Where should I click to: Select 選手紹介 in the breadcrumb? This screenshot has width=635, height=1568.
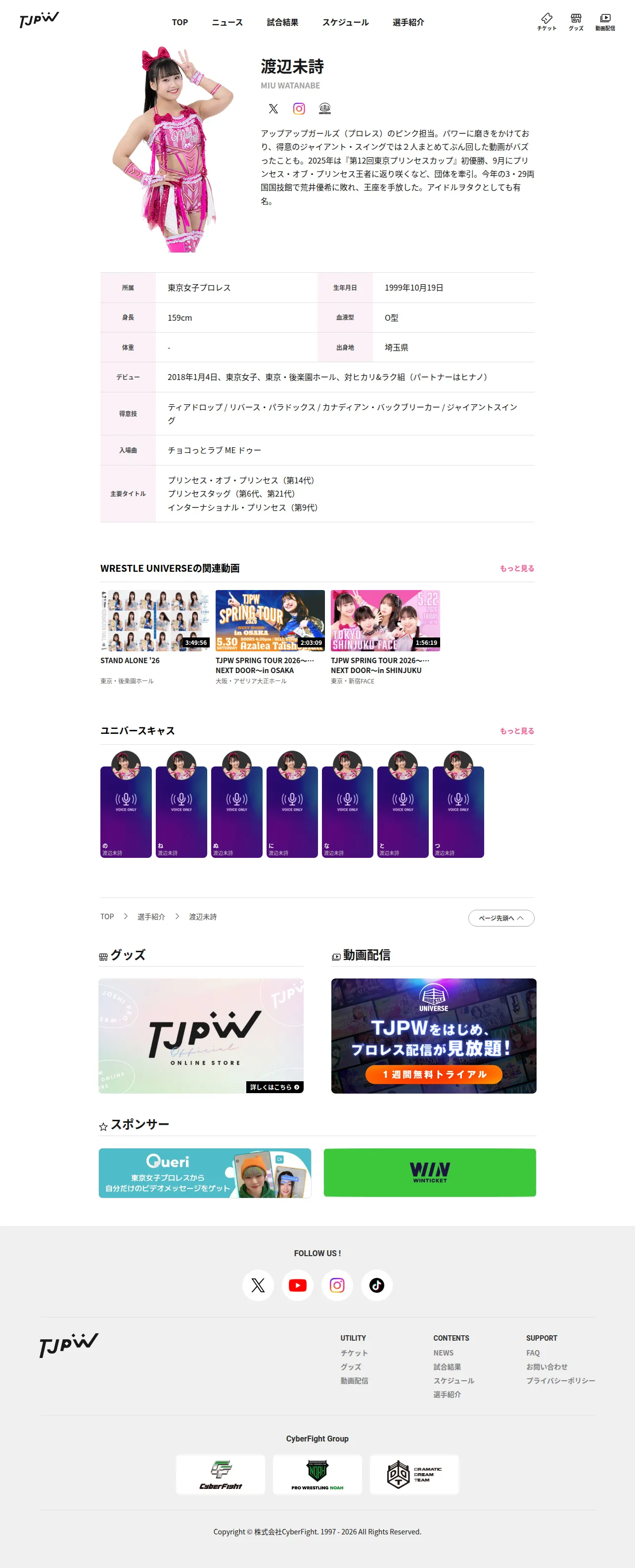coord(151,917)
